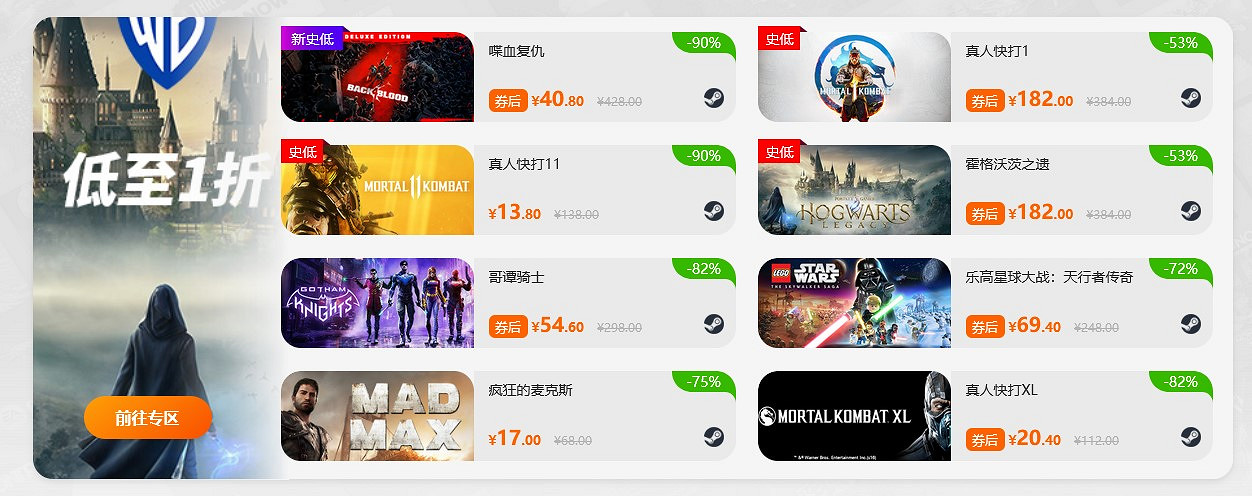Image resolution: width=1252 pixels, height=496 pixels.
Task: Open the 真人快打1 game card
Action: point(984,76)
